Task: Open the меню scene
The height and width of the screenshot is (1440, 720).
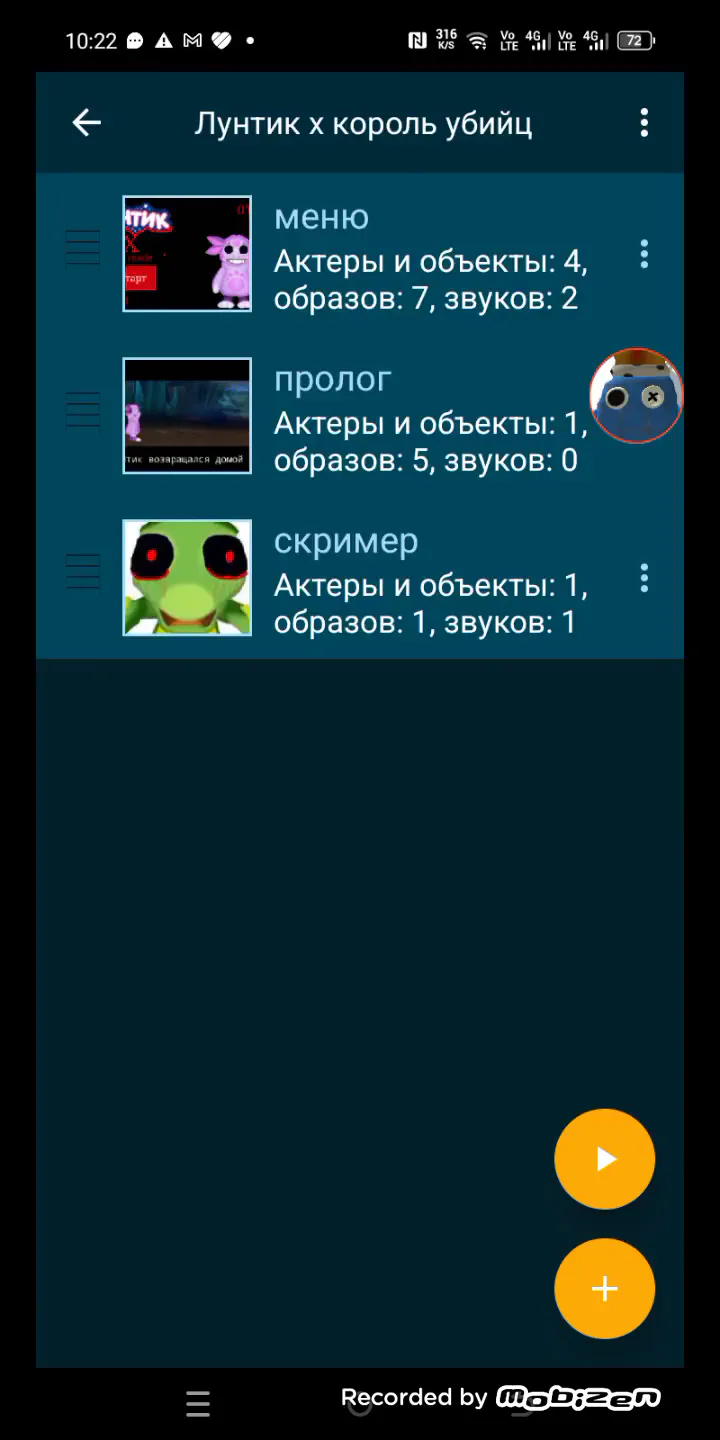Action: pos(360,254)
